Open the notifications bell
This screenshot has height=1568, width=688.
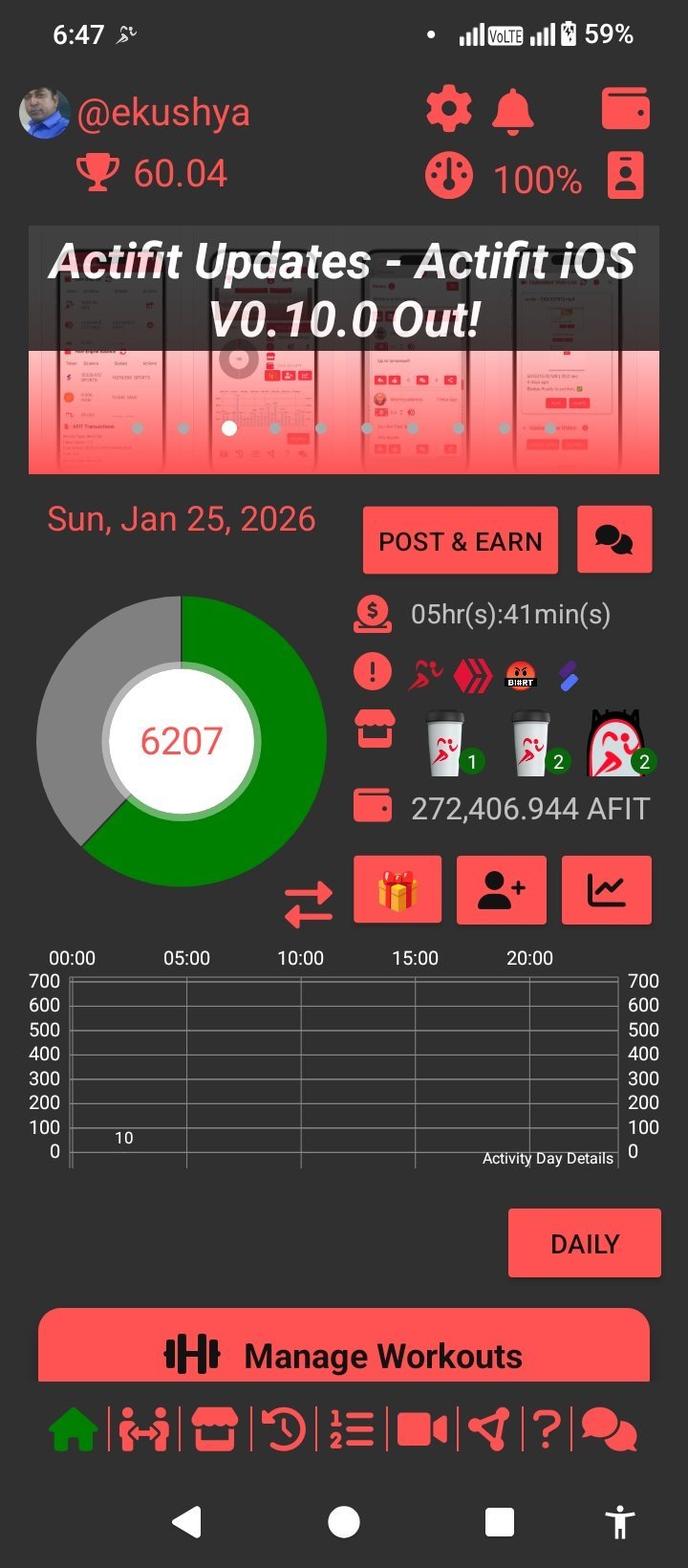(x=513, y=111)
